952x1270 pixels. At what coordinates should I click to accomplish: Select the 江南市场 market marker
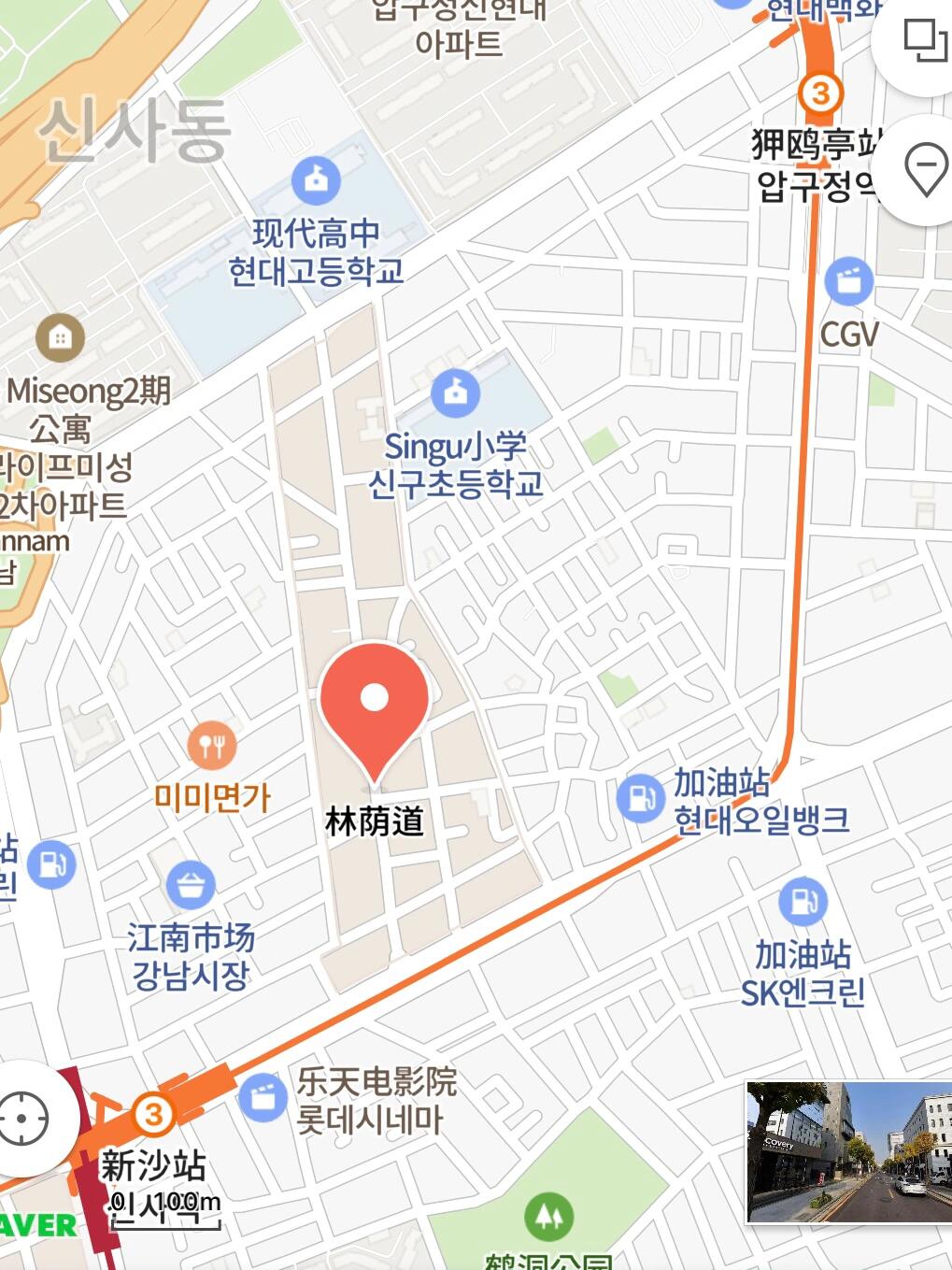191,885
